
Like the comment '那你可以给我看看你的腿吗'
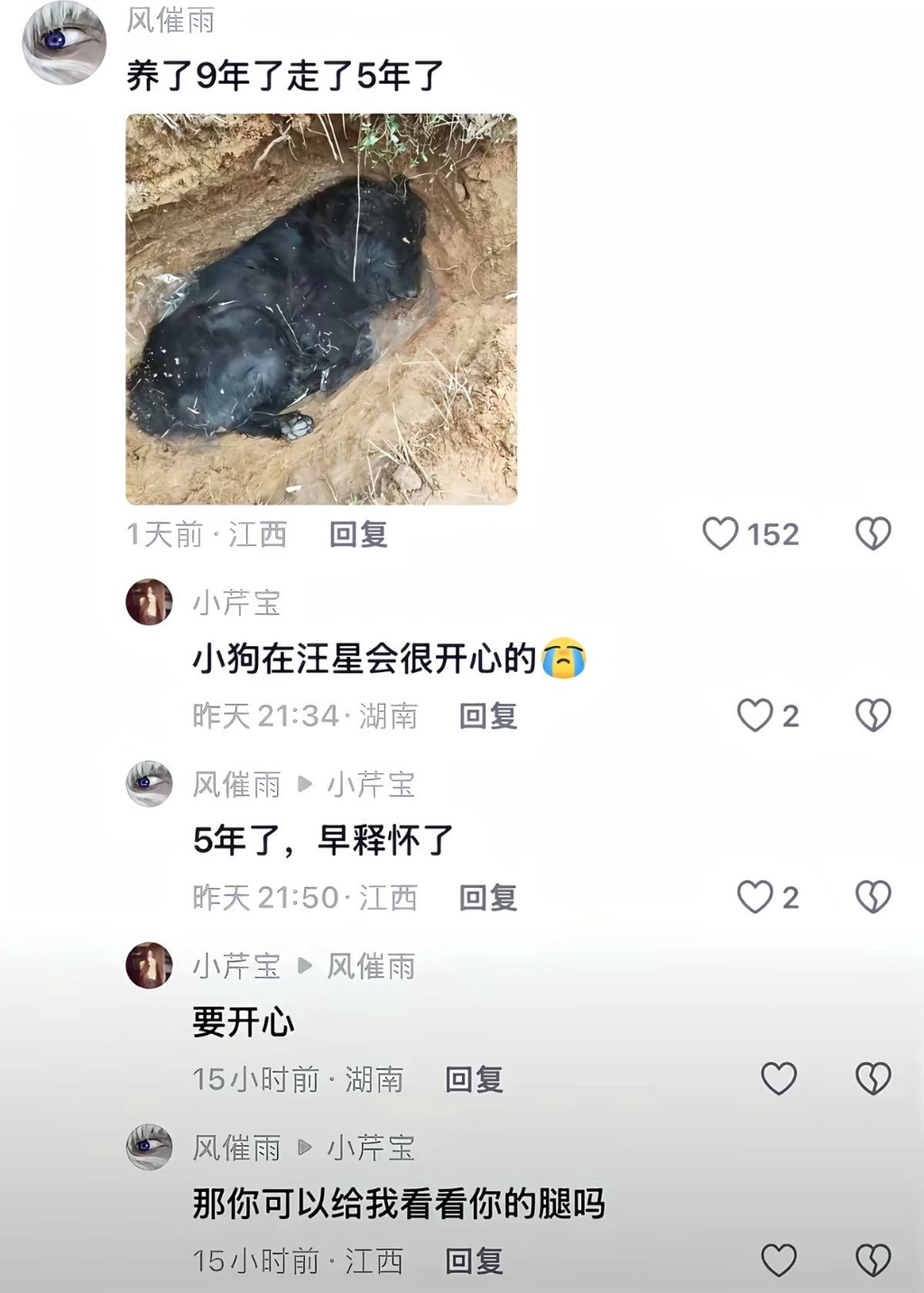(779, 1261)
